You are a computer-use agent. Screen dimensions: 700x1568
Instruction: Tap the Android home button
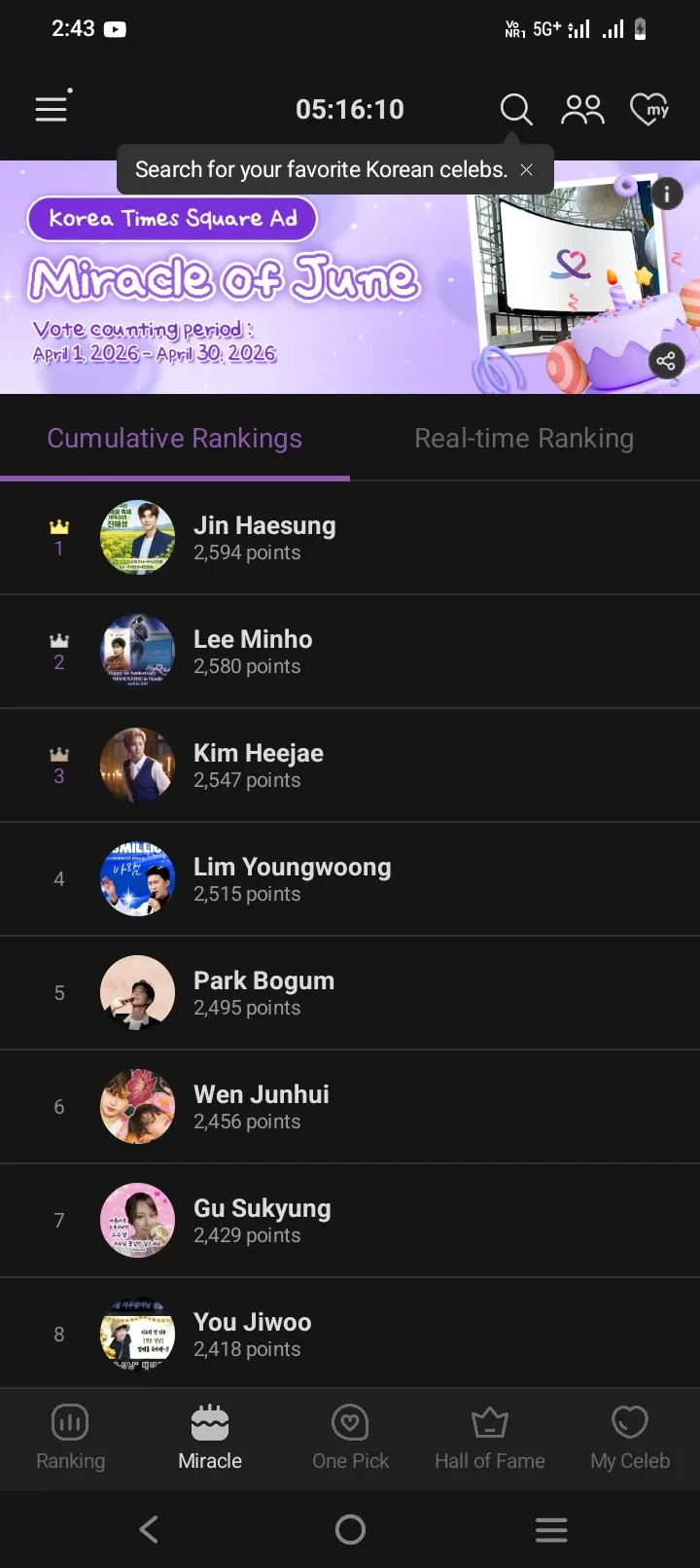coord(350,1528)
